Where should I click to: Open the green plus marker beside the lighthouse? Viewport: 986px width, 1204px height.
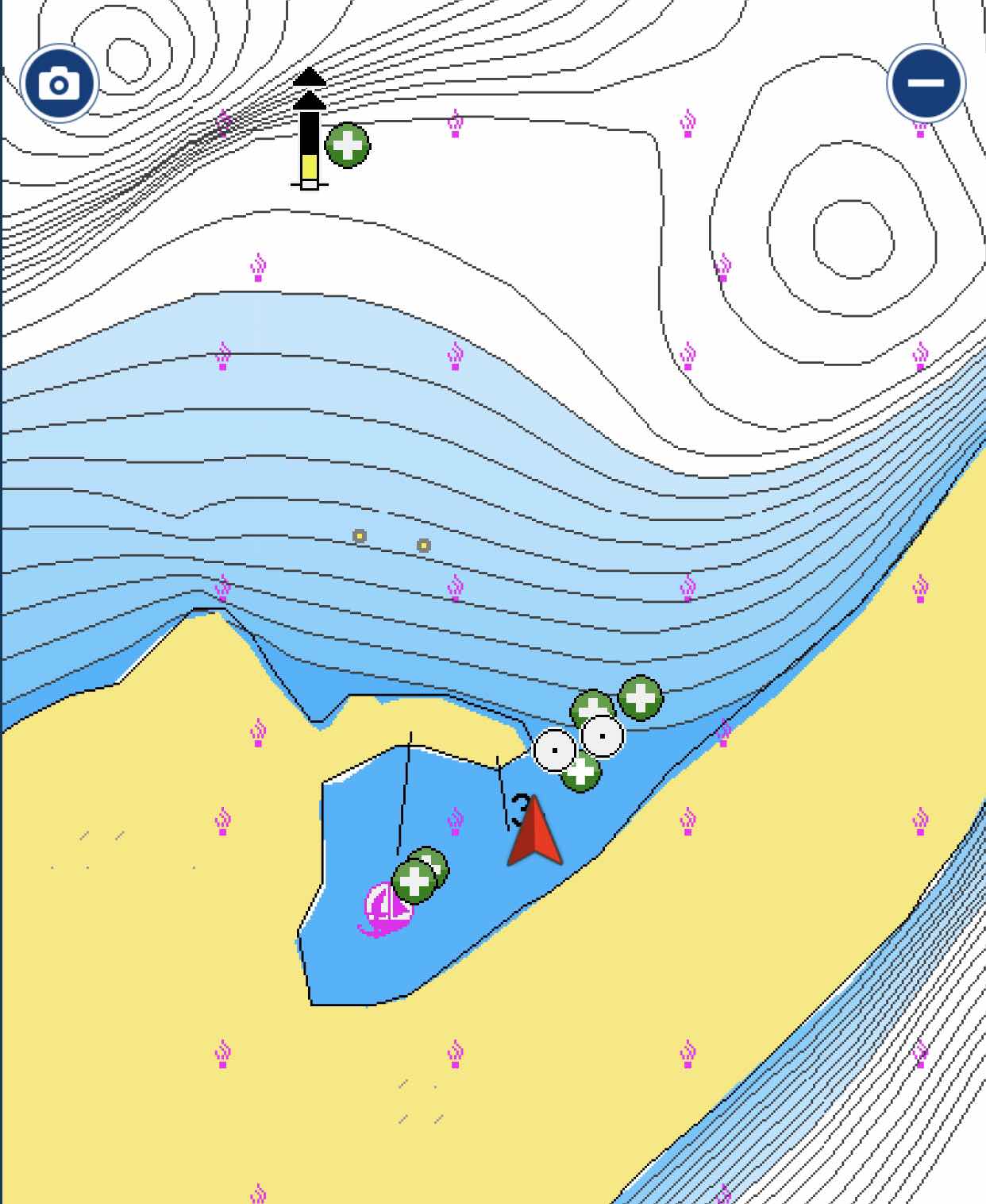point(348,145)
